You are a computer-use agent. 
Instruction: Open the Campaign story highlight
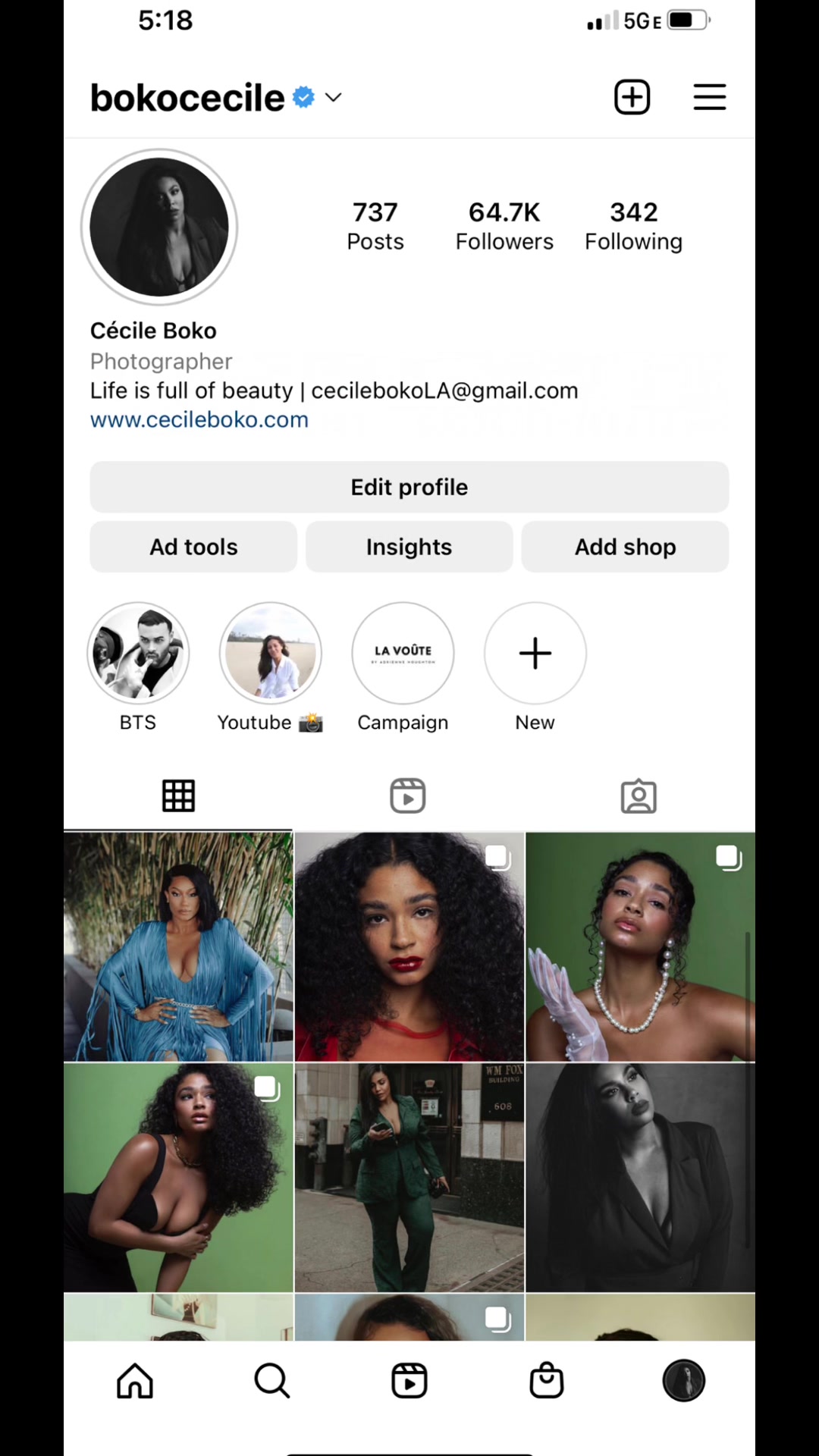coord(403,653)
